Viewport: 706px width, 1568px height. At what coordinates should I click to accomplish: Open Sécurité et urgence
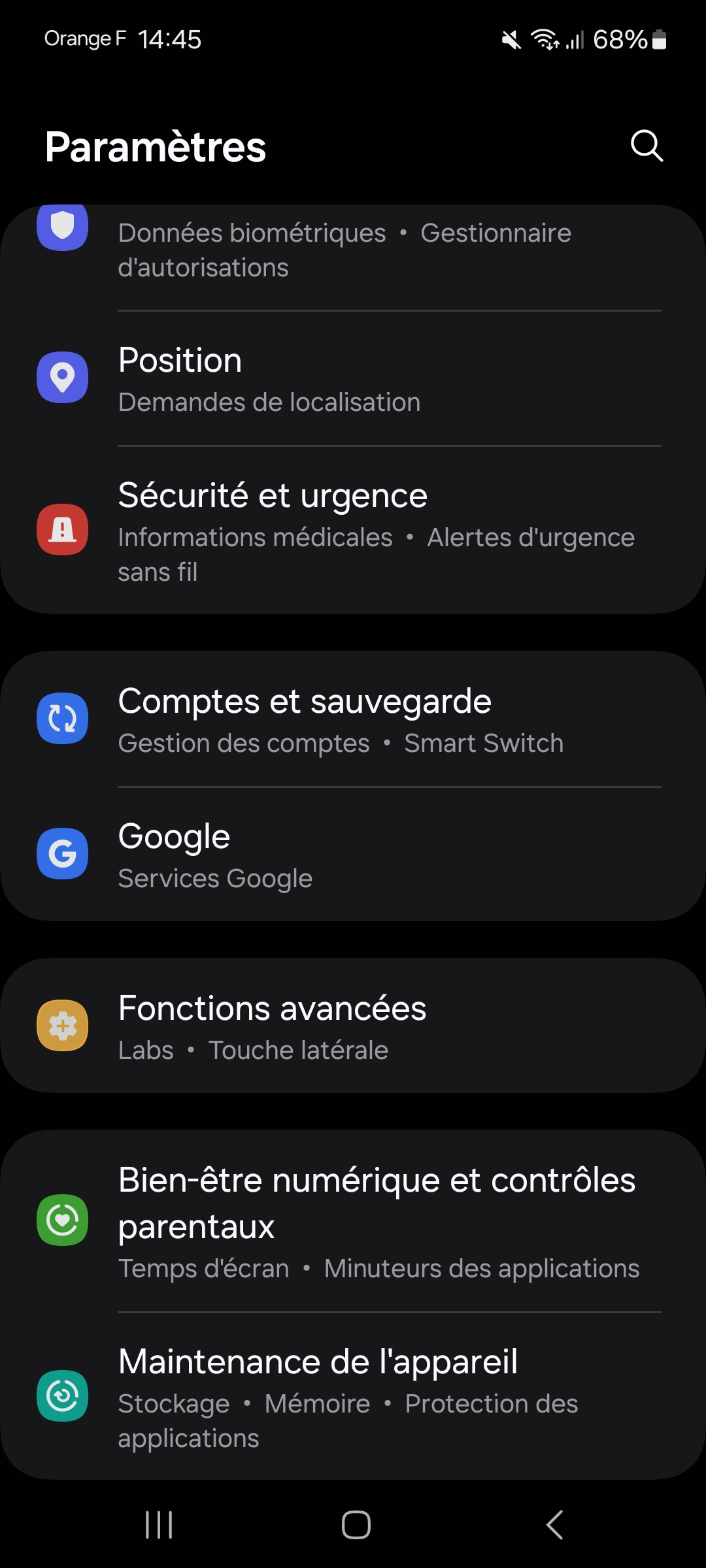353,531
